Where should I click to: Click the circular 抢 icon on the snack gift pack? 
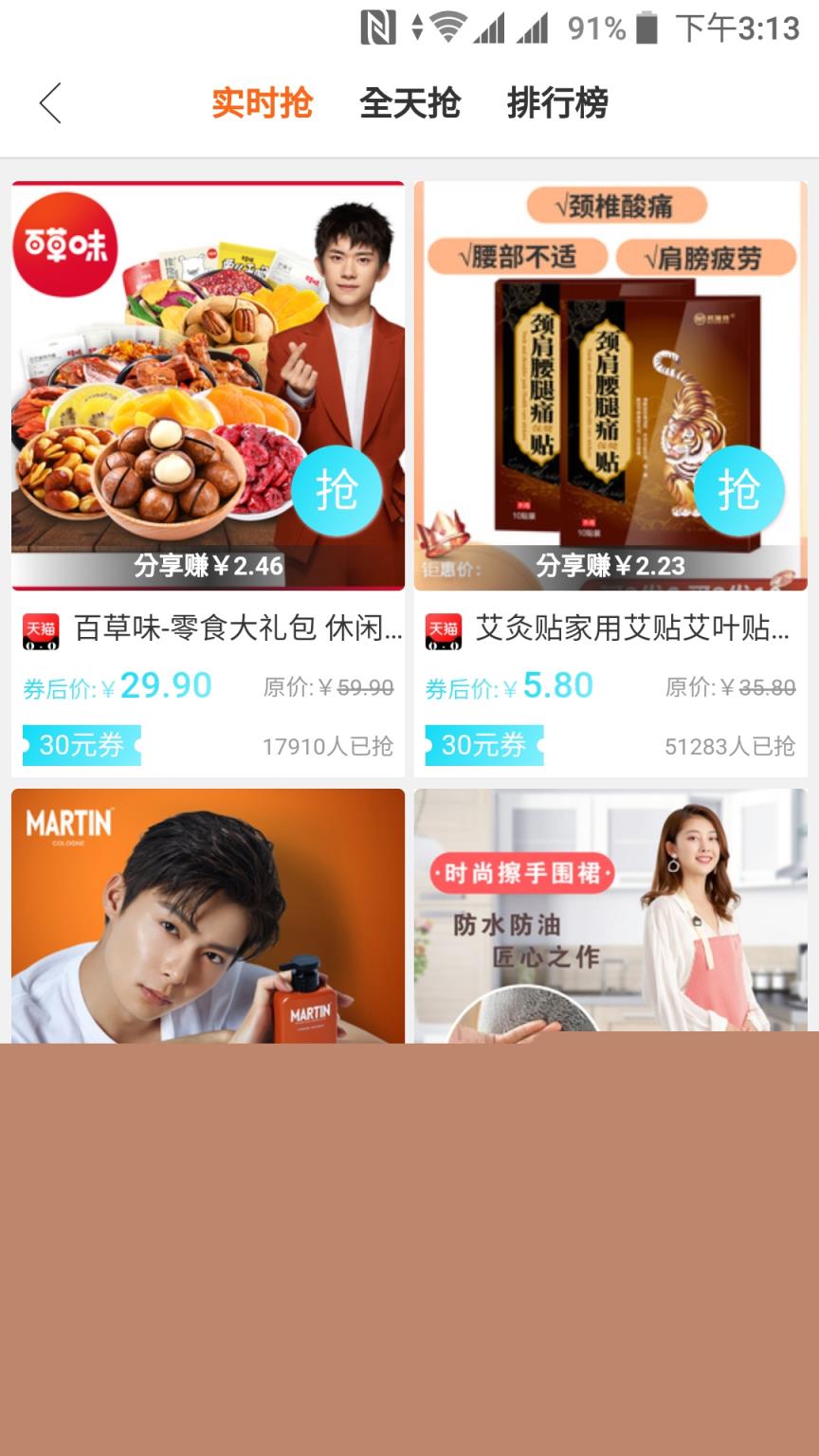click(x=337, y=490)
